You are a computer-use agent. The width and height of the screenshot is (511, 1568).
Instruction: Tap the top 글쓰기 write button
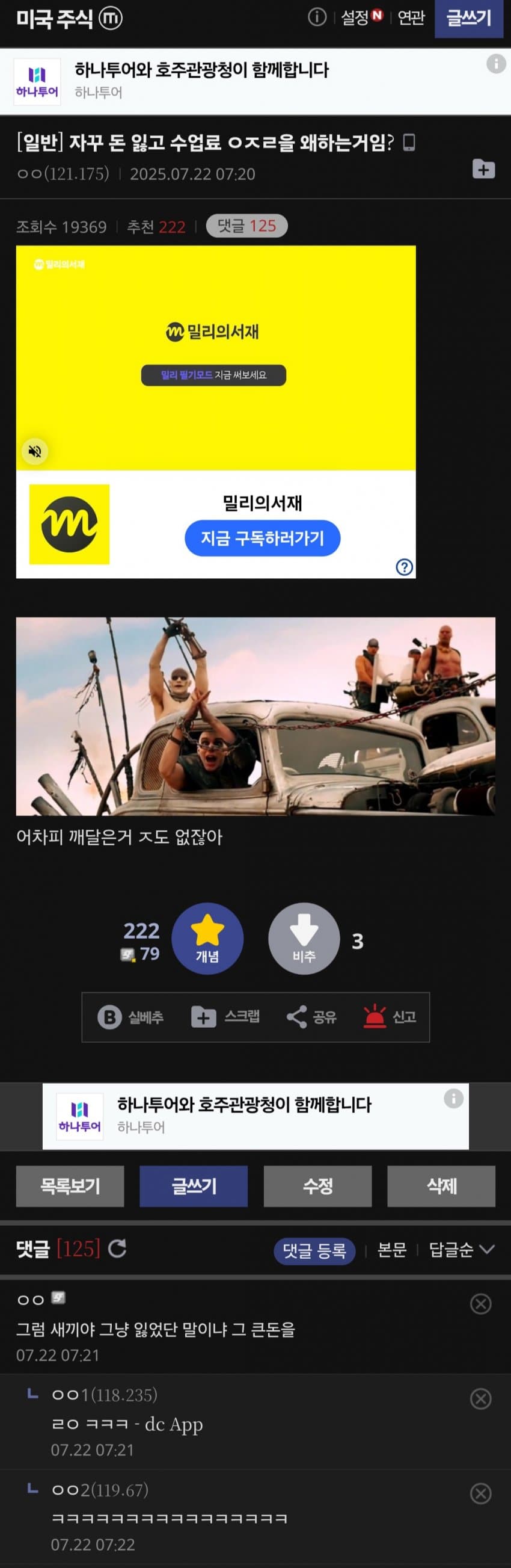pos(468,19)
